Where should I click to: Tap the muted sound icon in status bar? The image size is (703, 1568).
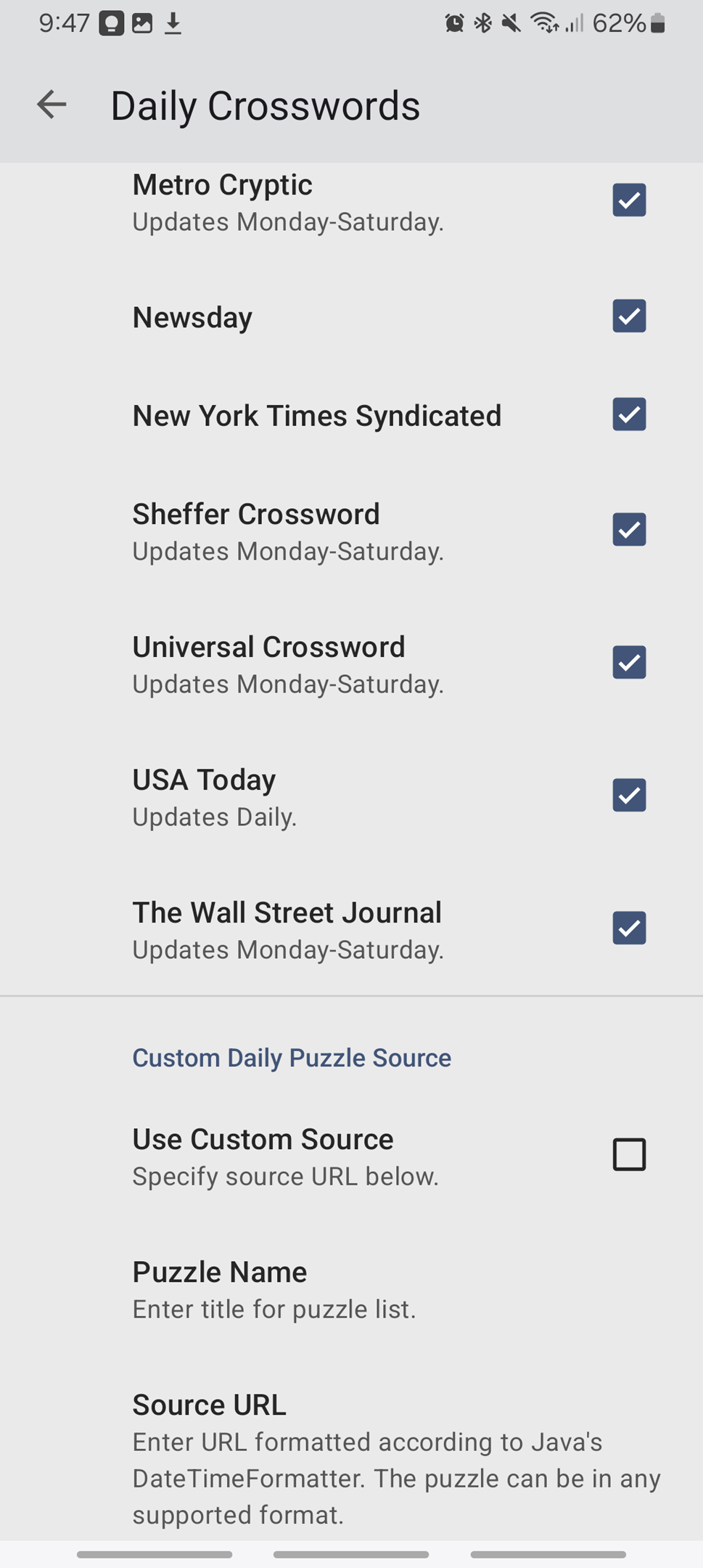pos(512,23)
